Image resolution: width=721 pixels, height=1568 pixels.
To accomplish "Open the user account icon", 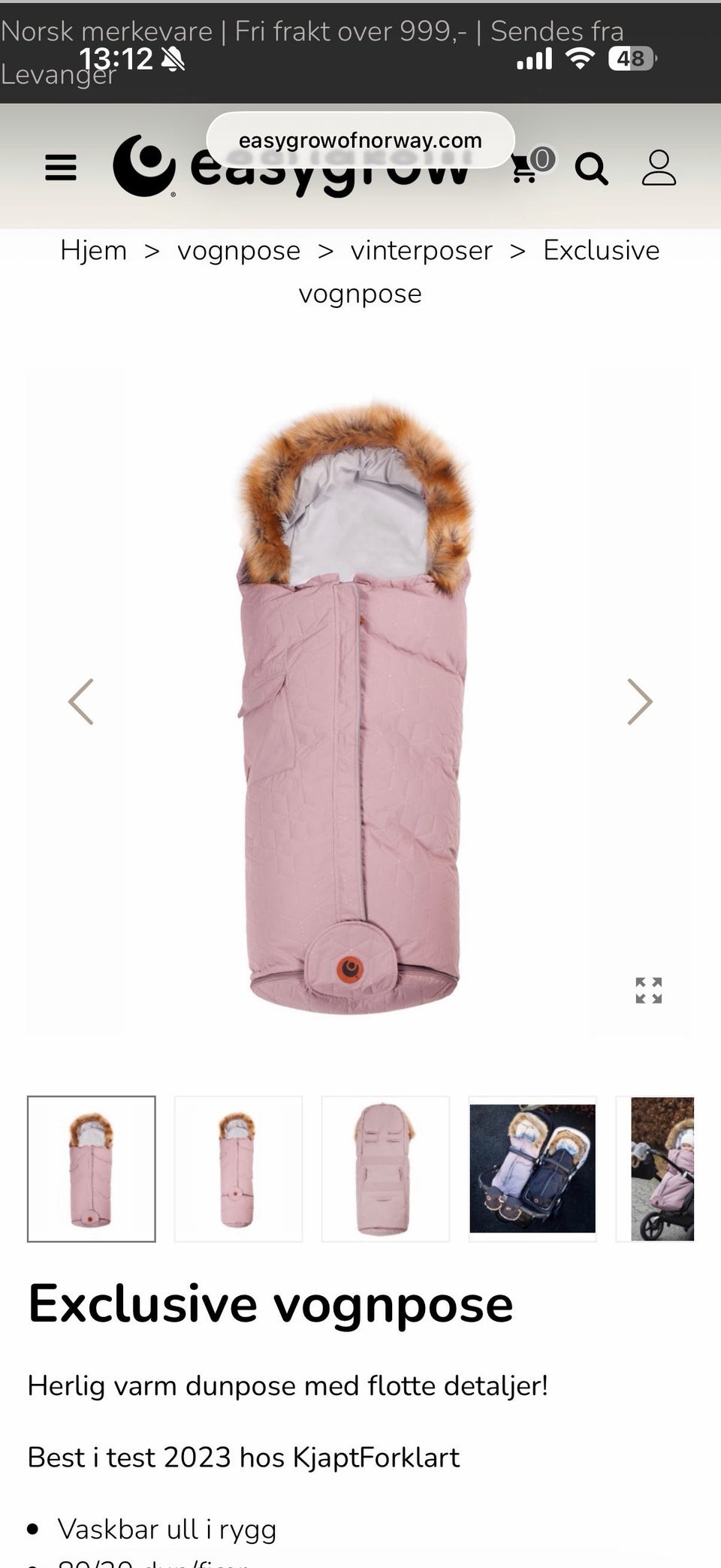I will [x=659, y=168].
